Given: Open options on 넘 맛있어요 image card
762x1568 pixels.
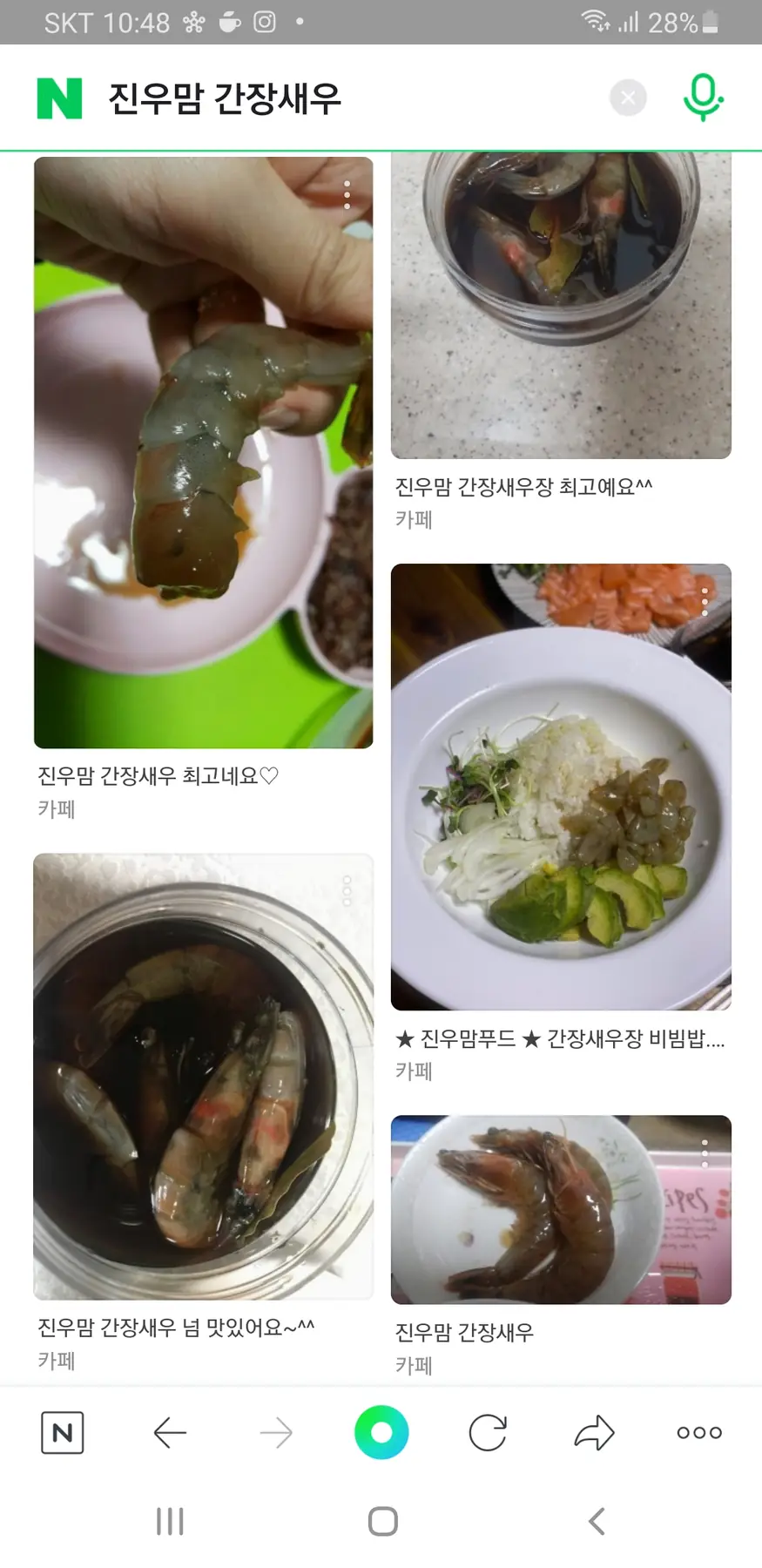Looking at the screenshot, I should 347,891.
